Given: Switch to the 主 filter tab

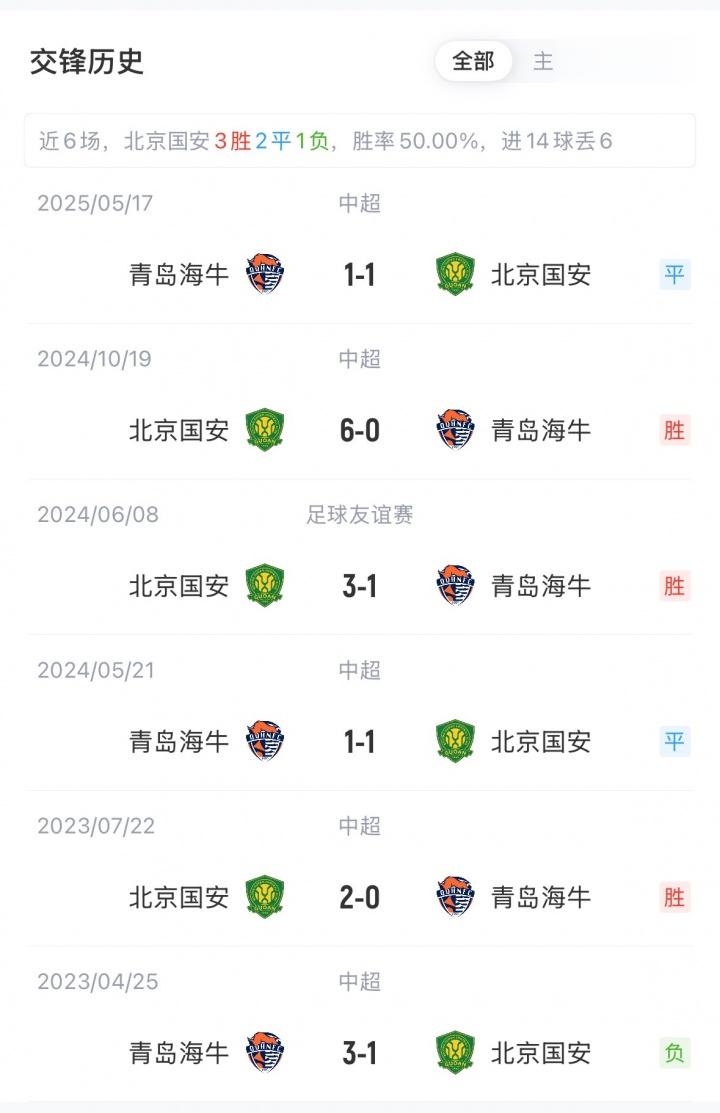Looking at the screenshot, I should (543, 61).
